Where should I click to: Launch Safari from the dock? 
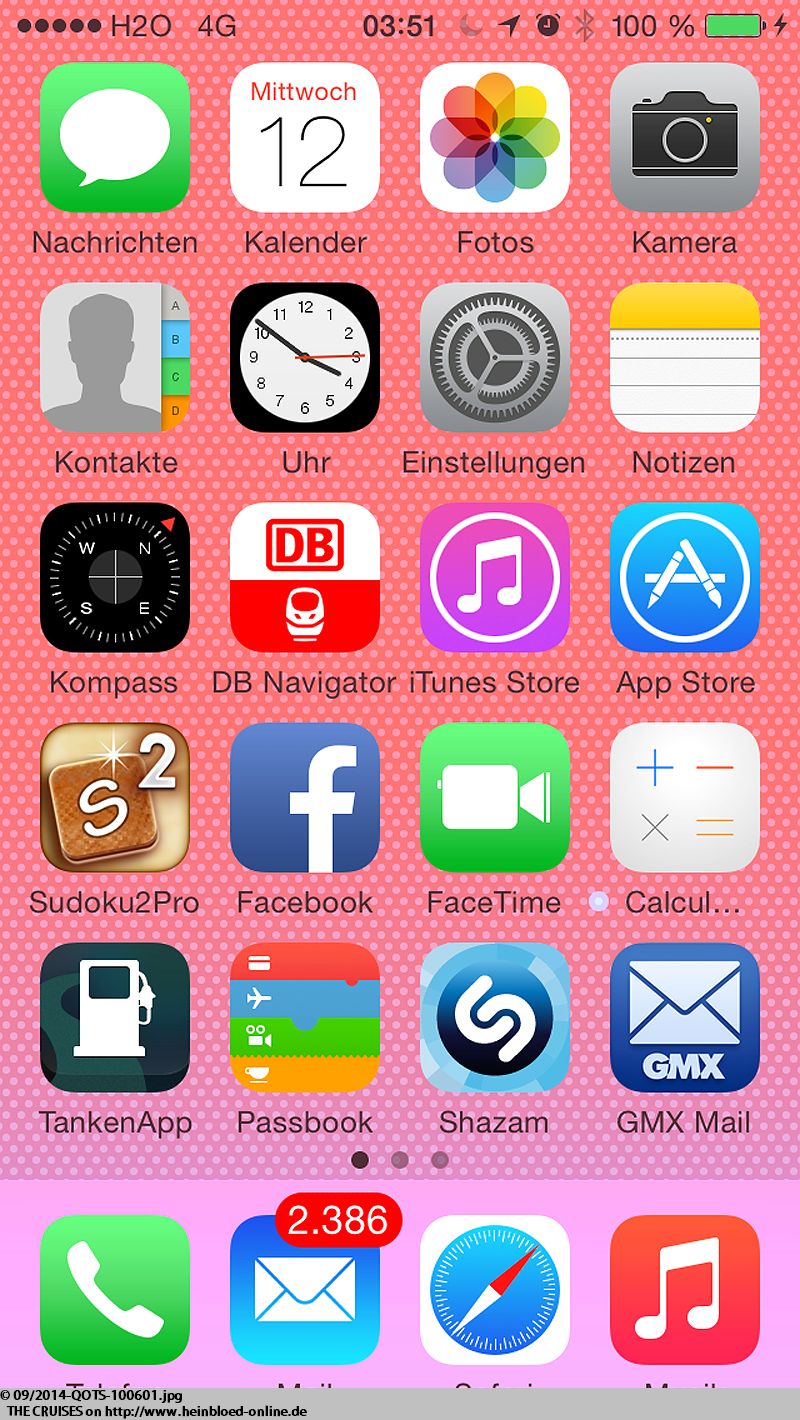(x=495, y=1290)
